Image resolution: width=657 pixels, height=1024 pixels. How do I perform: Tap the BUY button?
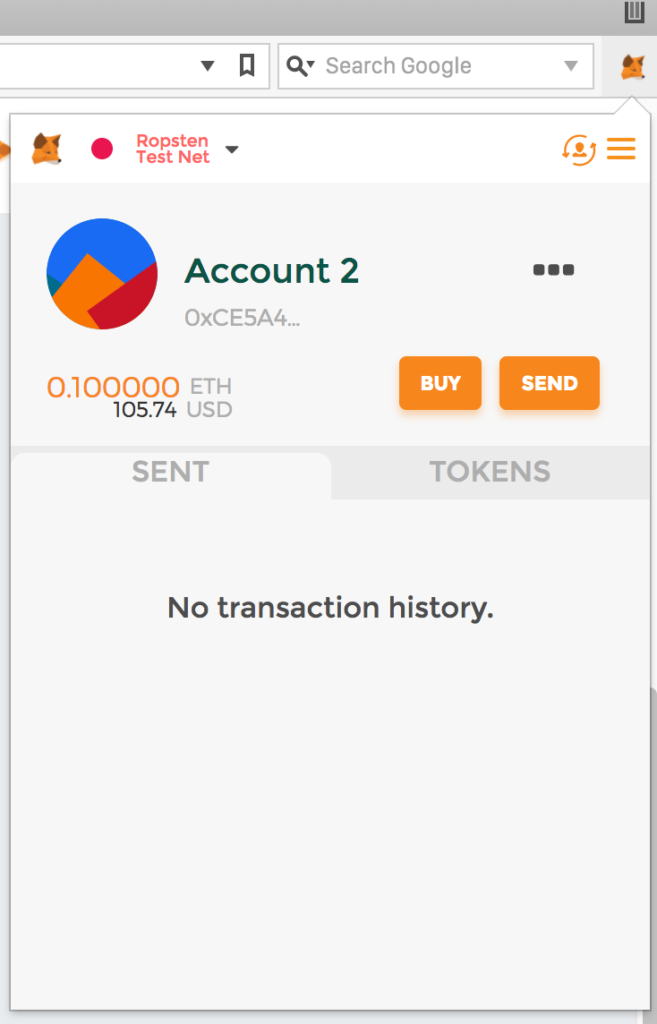click(x=440, y=383)
